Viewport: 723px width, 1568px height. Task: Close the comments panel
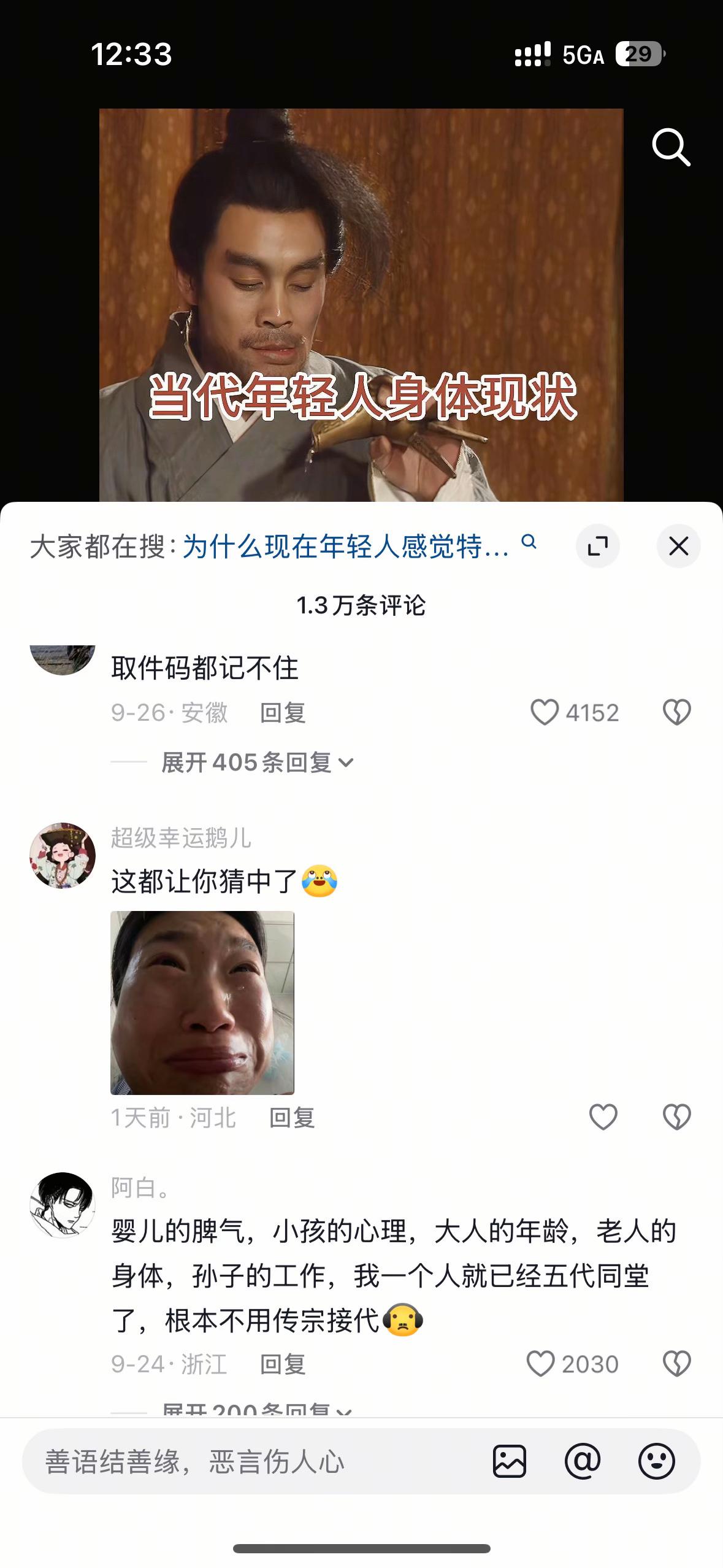click(x=678, y=546)
